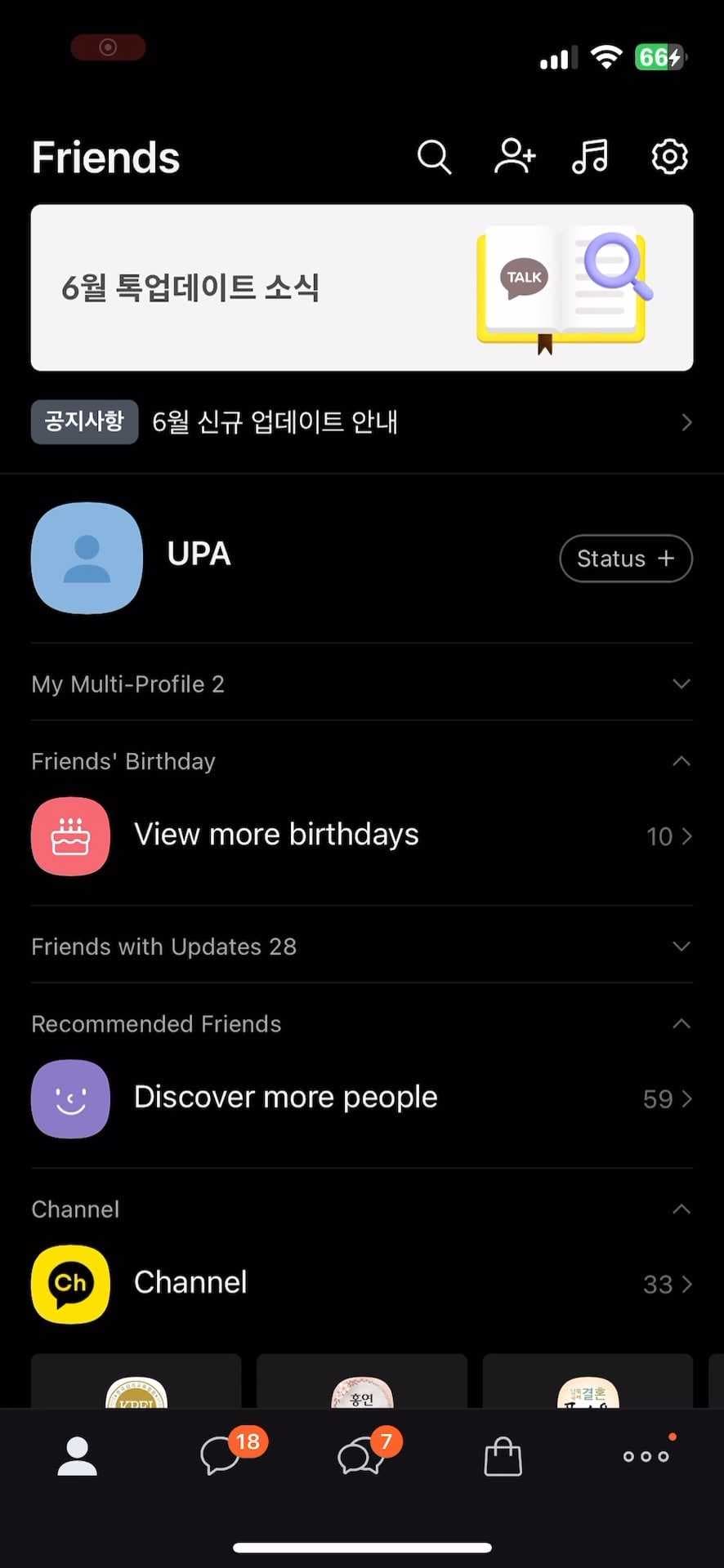Open View more birthdays
The width and height of the screenshot is (724, 1568).
click(x=362, y=835)
